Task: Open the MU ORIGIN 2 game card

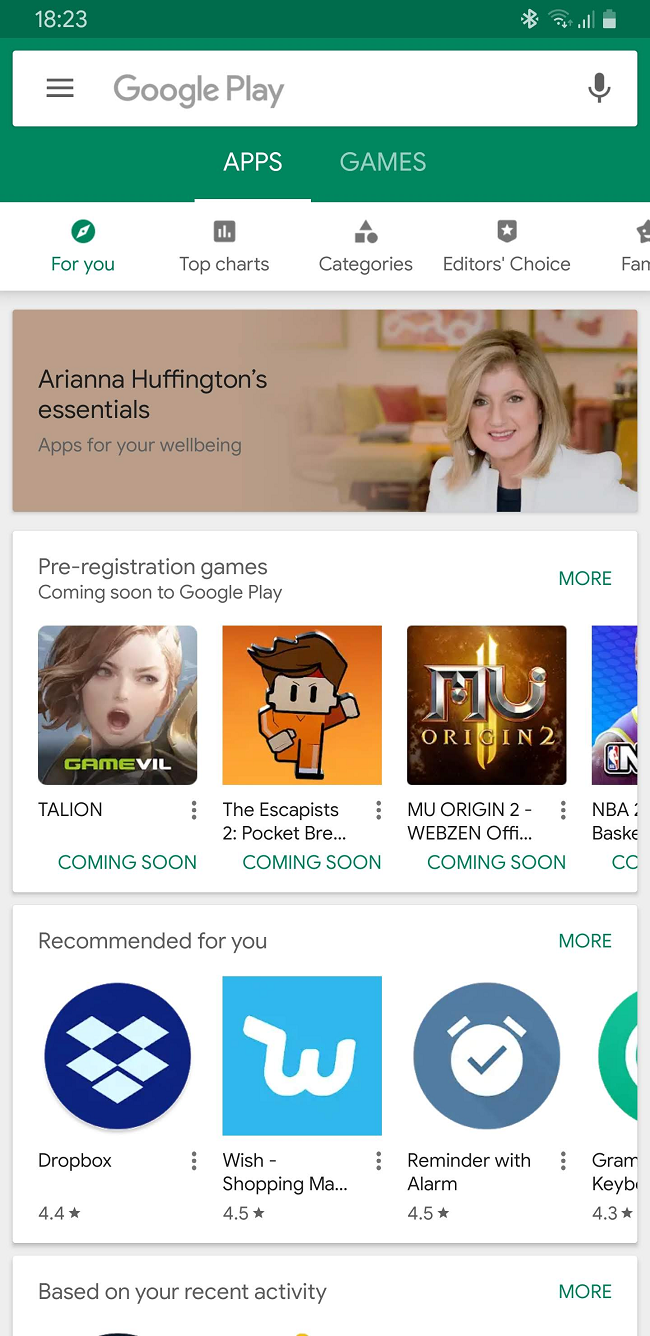Action: tap(486, 705)
